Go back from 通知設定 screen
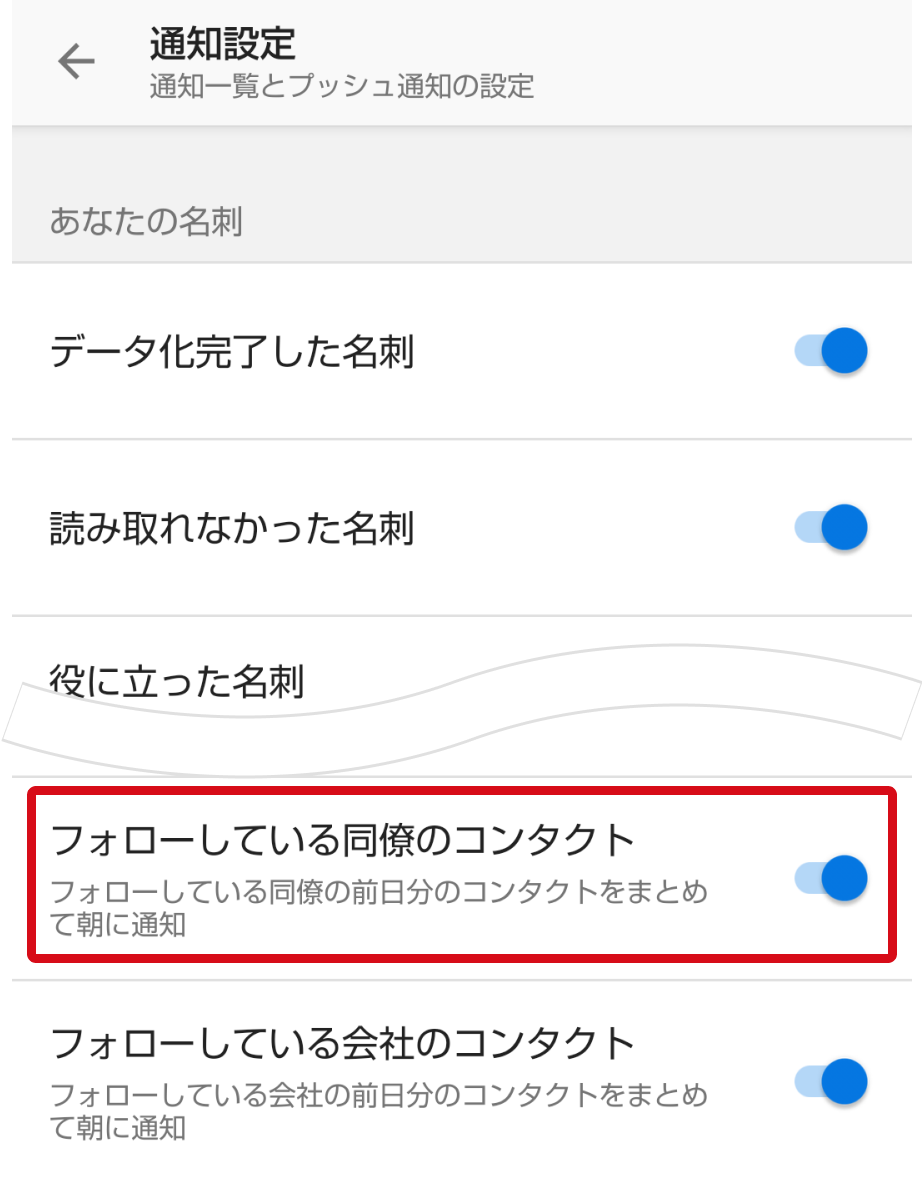Image resolution: width=922 pixels, height=1179 pixels. [x=76, y=62]
